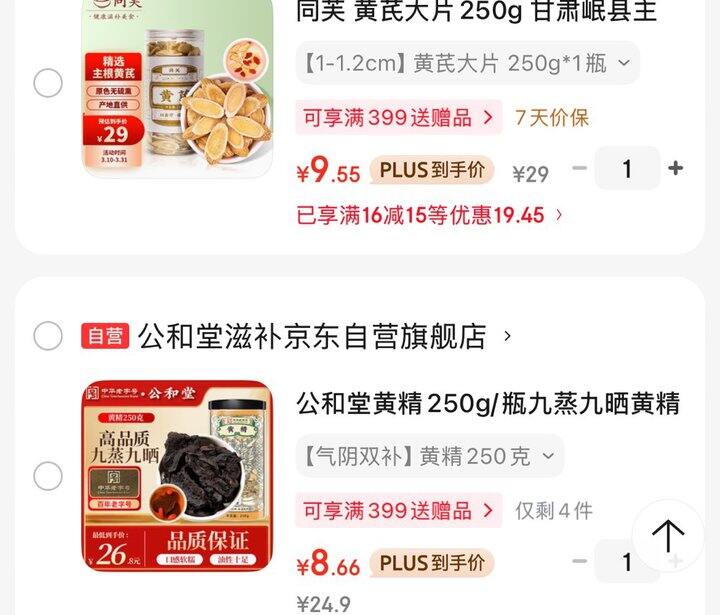Select the 公和堂黄精 item checkbox
The height and width of the screenshot is (615, 720).
click(48, 476)
